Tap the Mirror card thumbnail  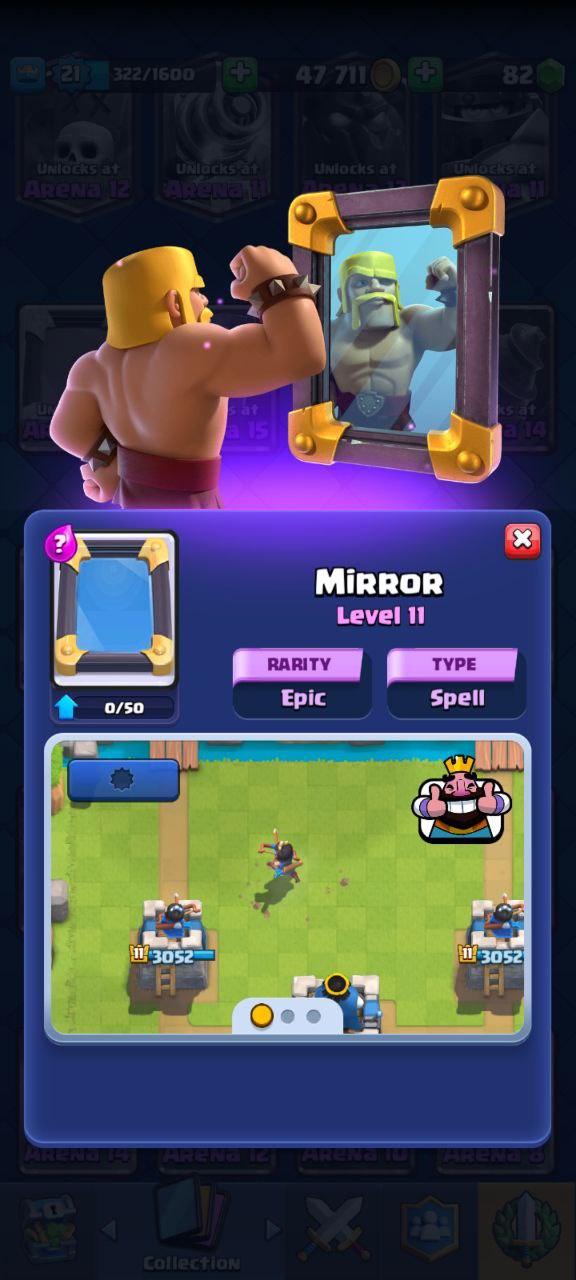[x=114, y=611]
